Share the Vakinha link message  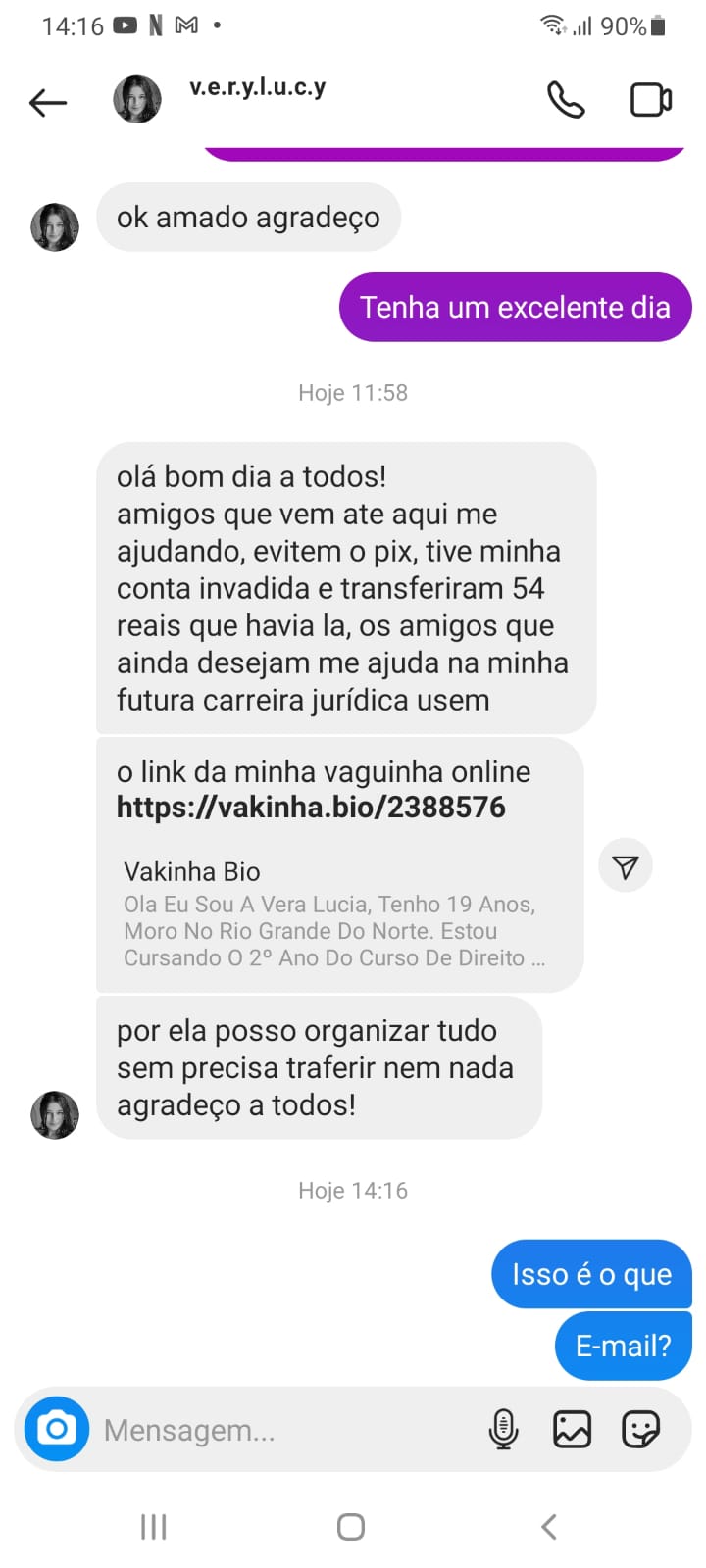click(625, 866)
